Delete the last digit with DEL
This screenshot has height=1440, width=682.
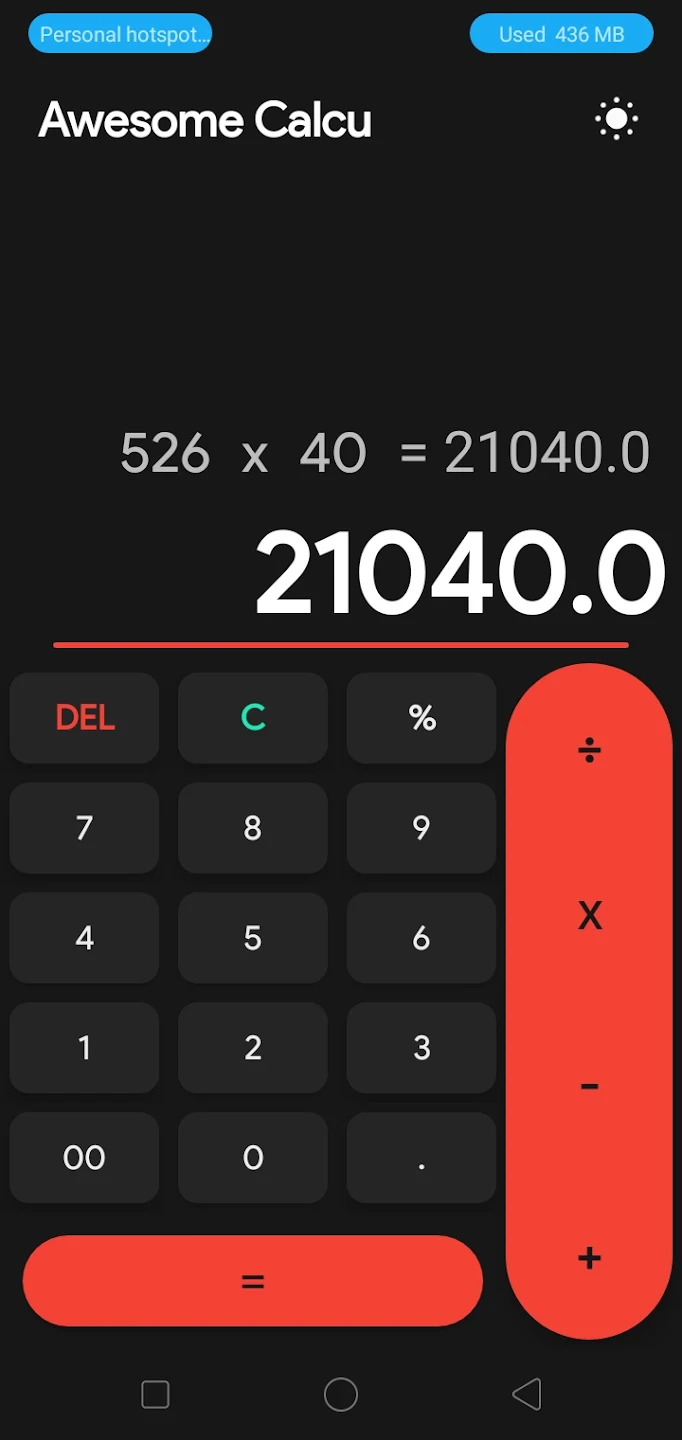tap(84, 718)
